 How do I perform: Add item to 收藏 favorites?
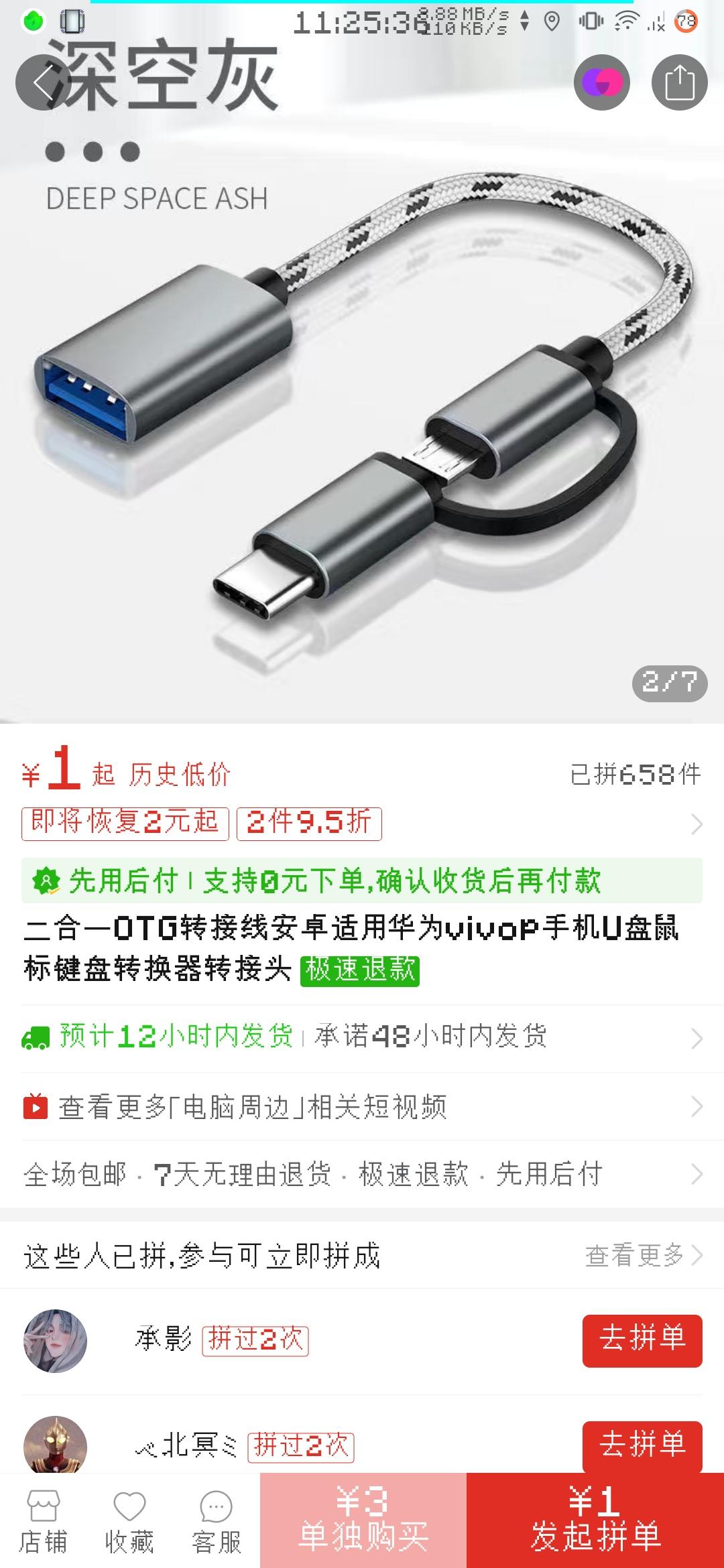129,1522
